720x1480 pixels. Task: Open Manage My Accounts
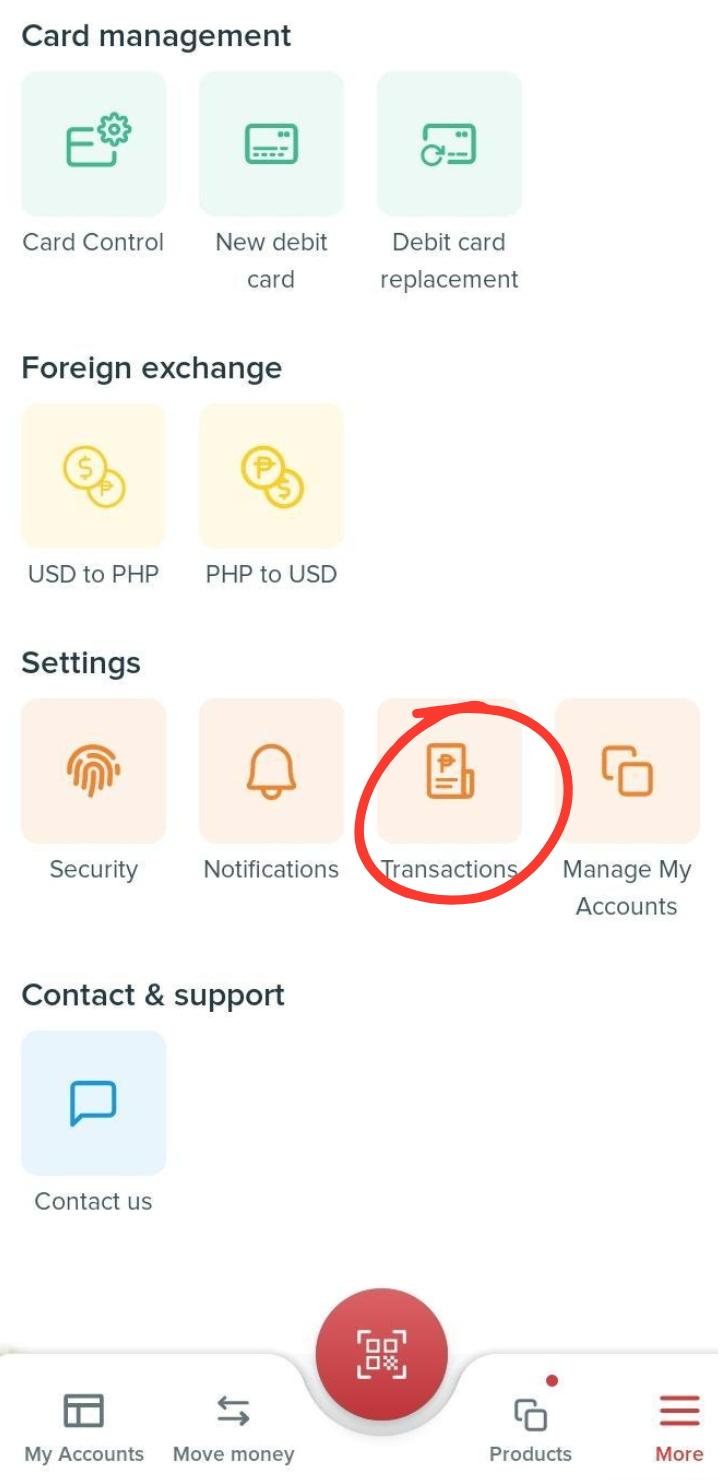point(627,771)
